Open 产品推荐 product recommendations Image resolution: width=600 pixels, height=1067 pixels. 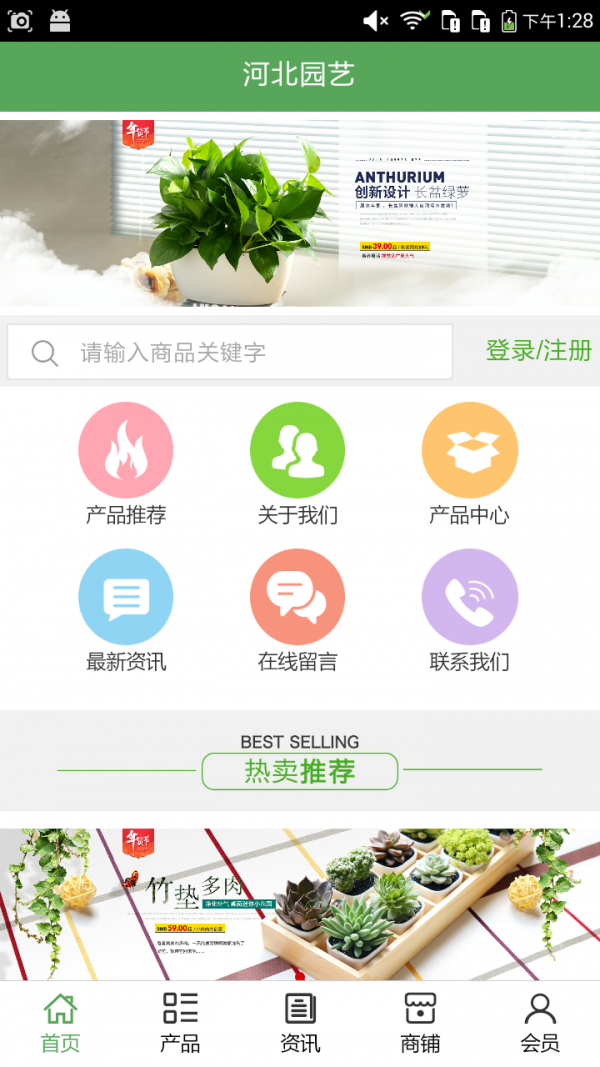[x=126, y=463]
